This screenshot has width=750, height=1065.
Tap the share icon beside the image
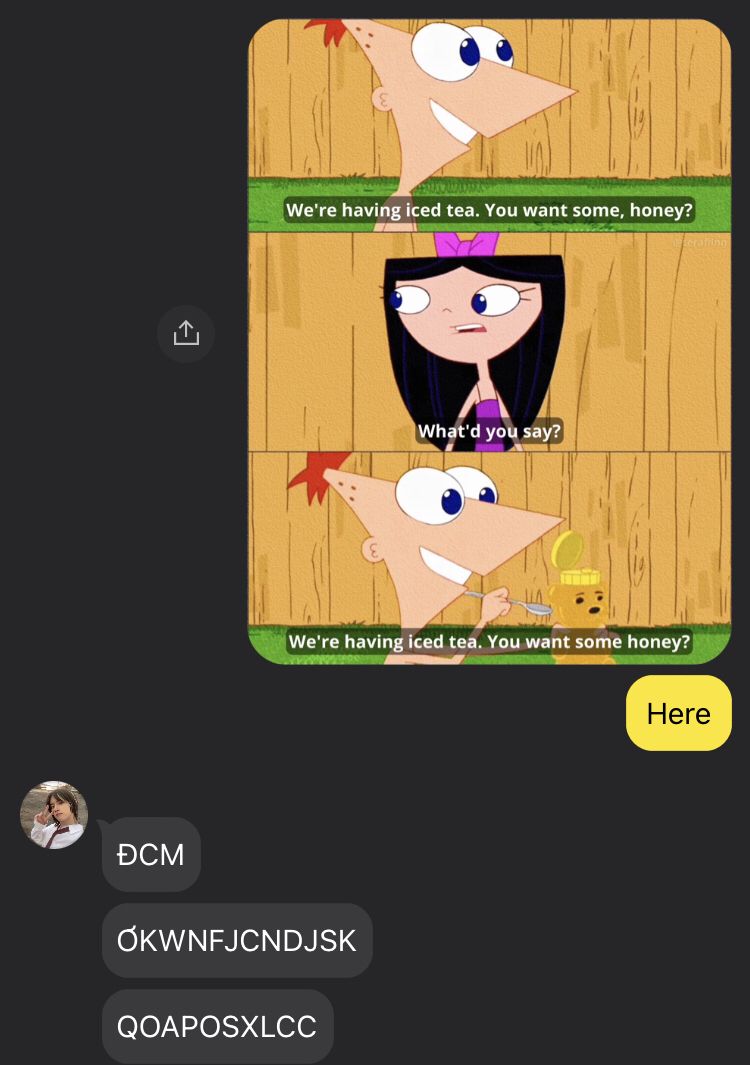[186, 333]
